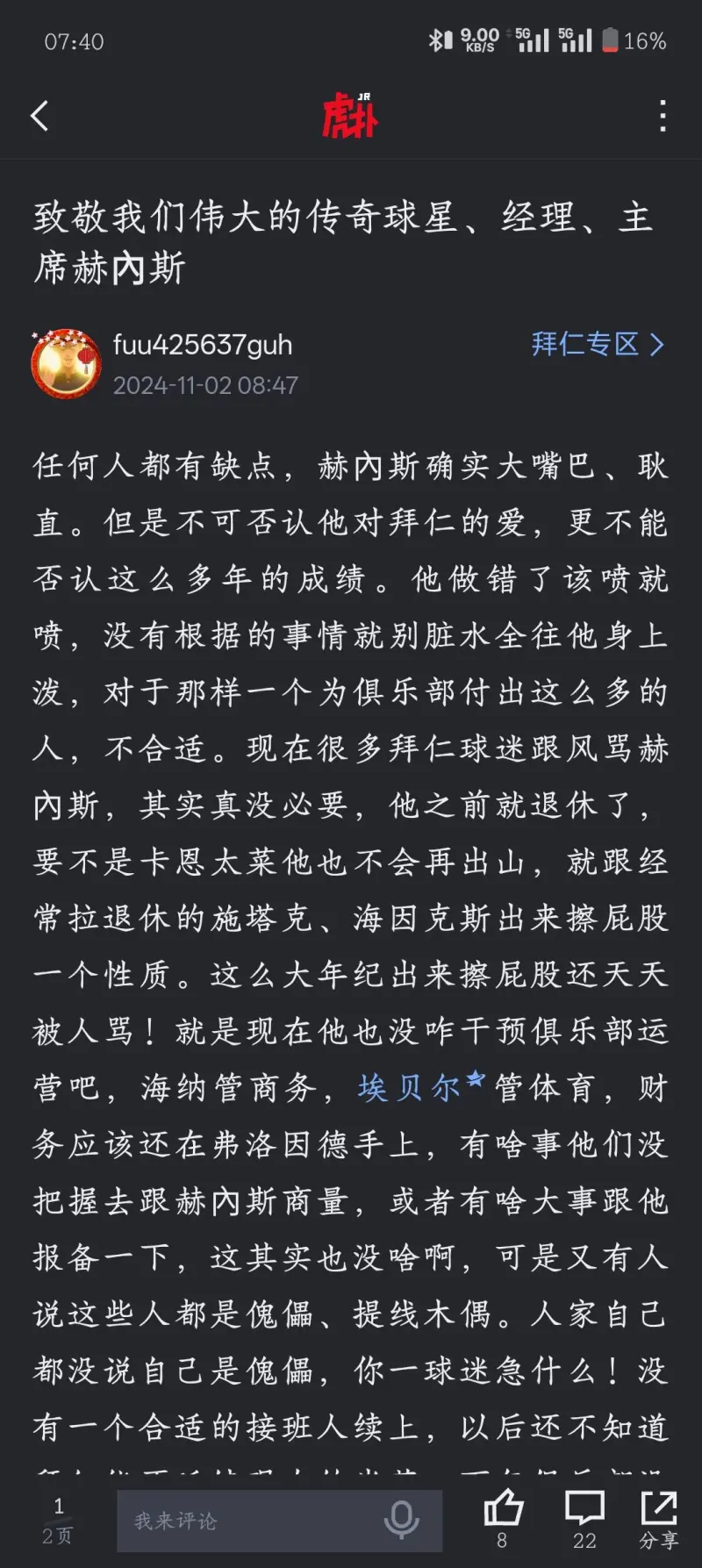Open the 拜仁专区 section link
This screenshot has height=1568, width=702.
pyautogui.click(x=597, y=344)
